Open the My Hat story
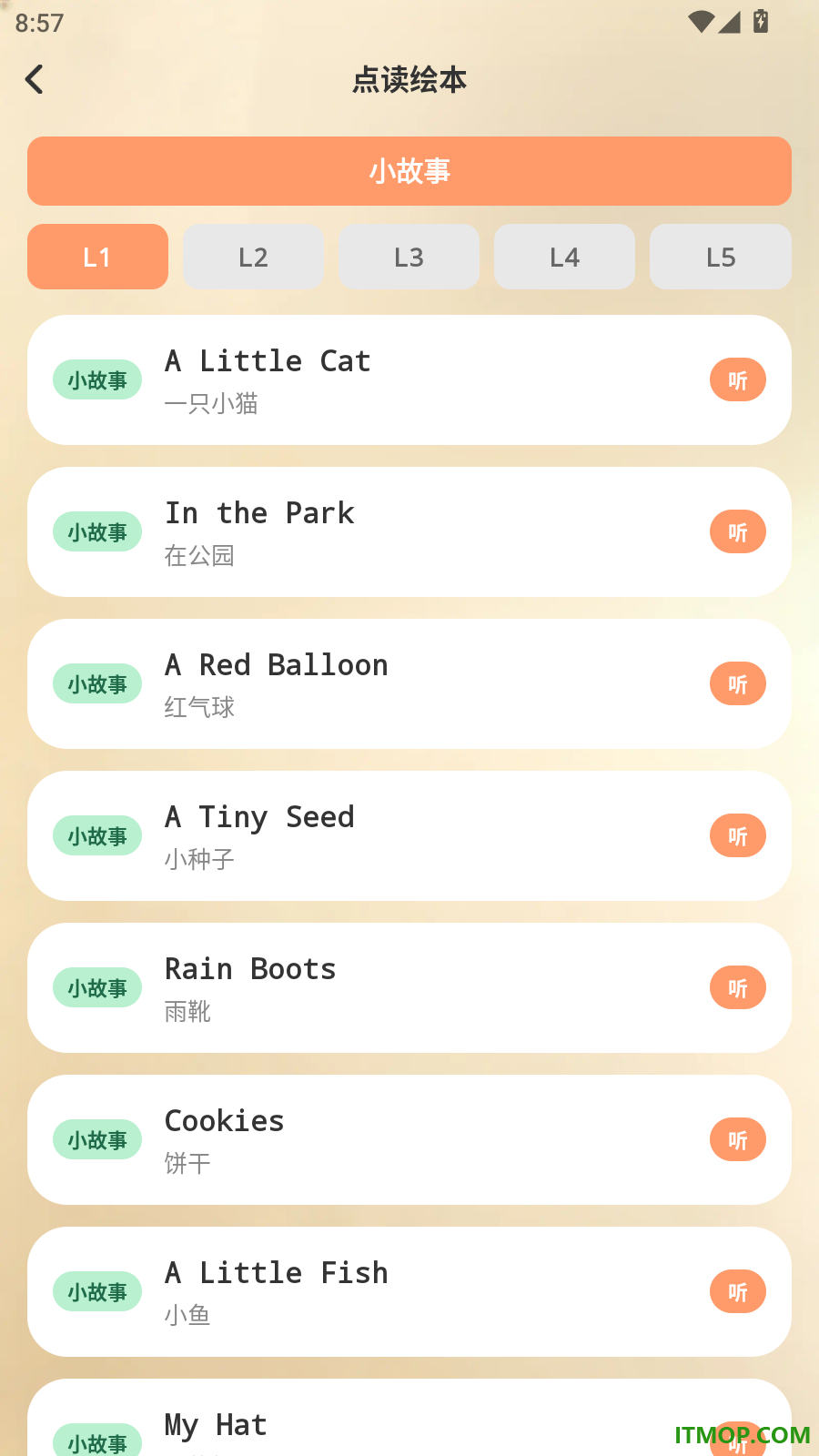819x1456 pixels. (409, 1418)
